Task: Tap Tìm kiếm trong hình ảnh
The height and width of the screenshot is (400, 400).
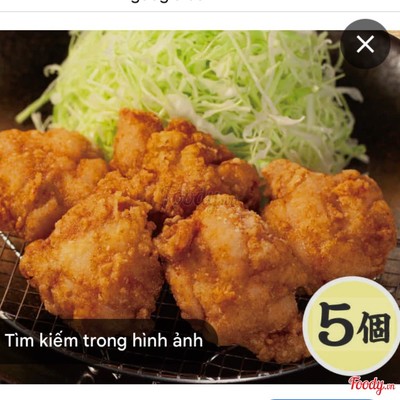Action: [x=104, y=341]
